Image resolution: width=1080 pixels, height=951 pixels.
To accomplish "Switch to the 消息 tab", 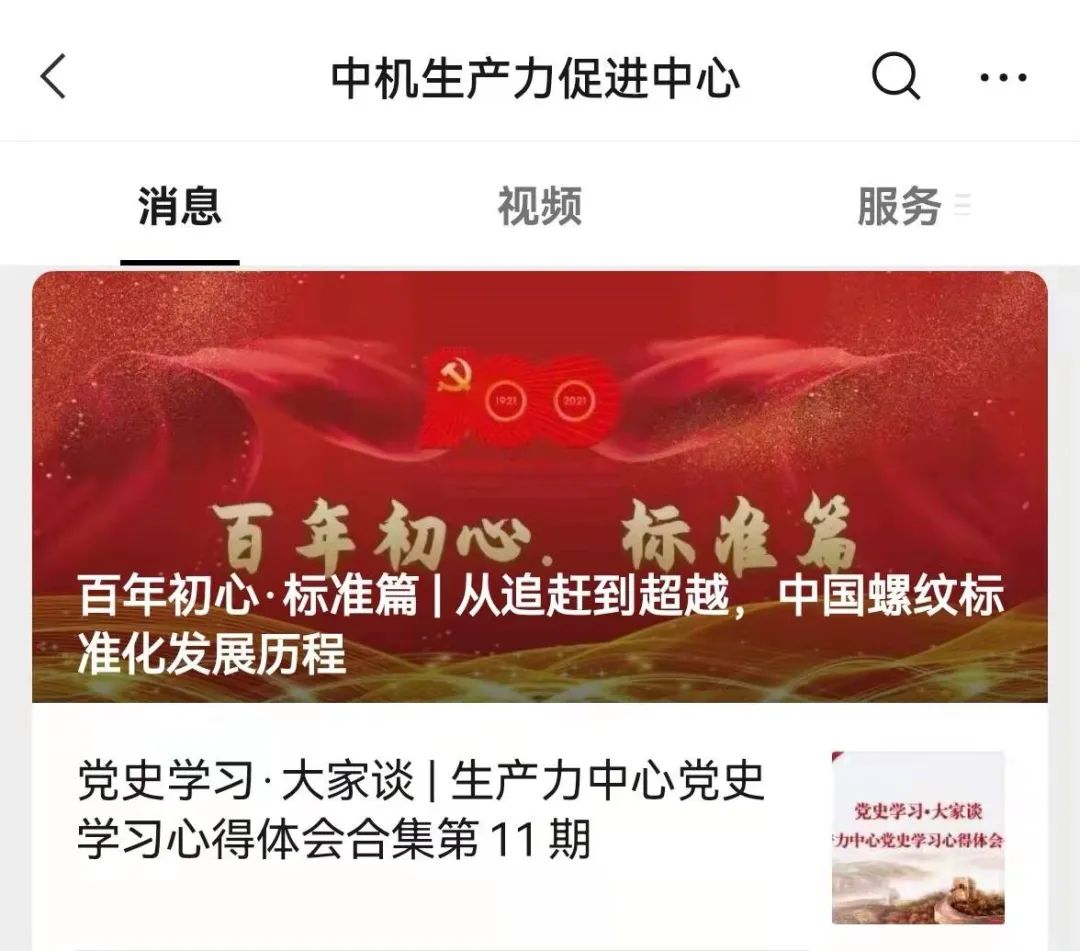I will pos(180,207).
